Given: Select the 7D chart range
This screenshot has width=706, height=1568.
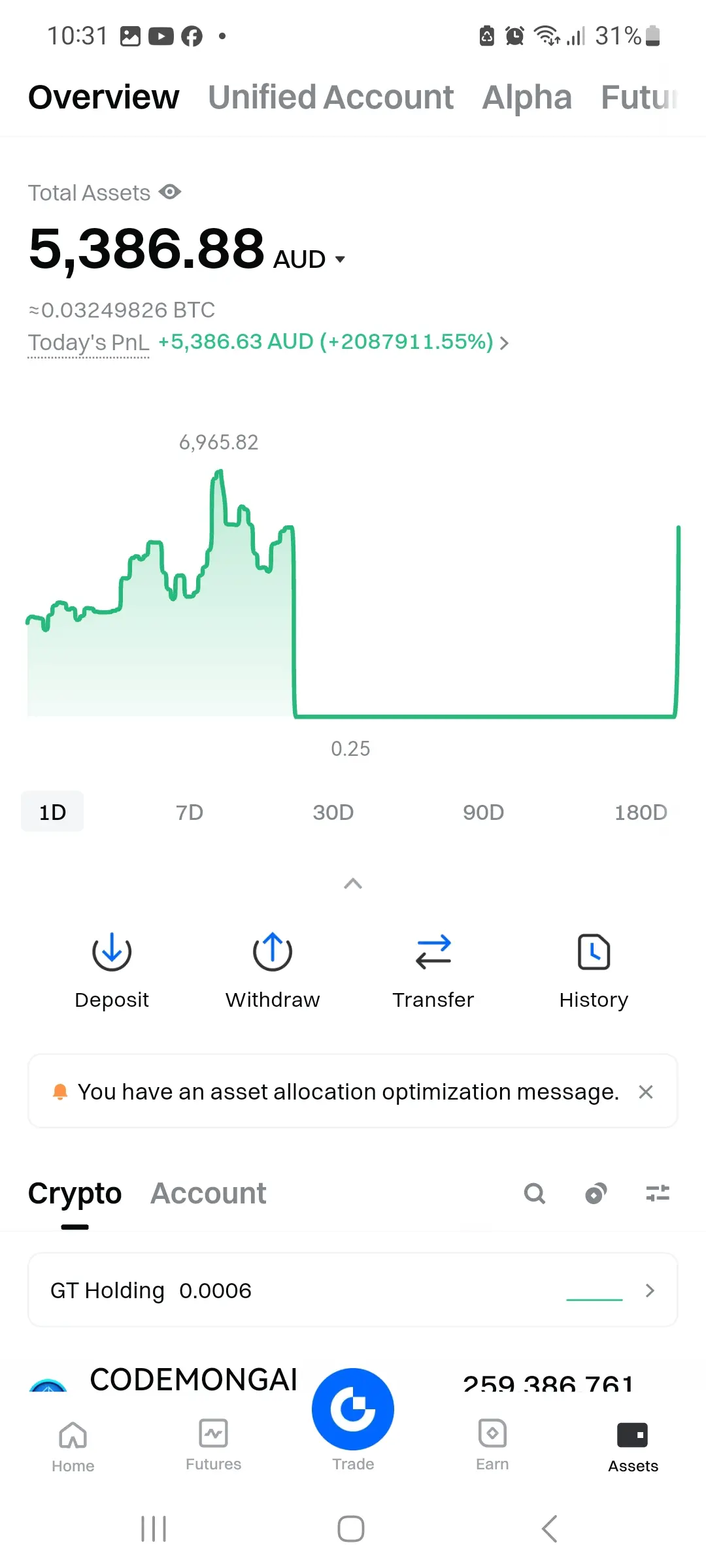Looking at the screenshot, I should point(190,812).
